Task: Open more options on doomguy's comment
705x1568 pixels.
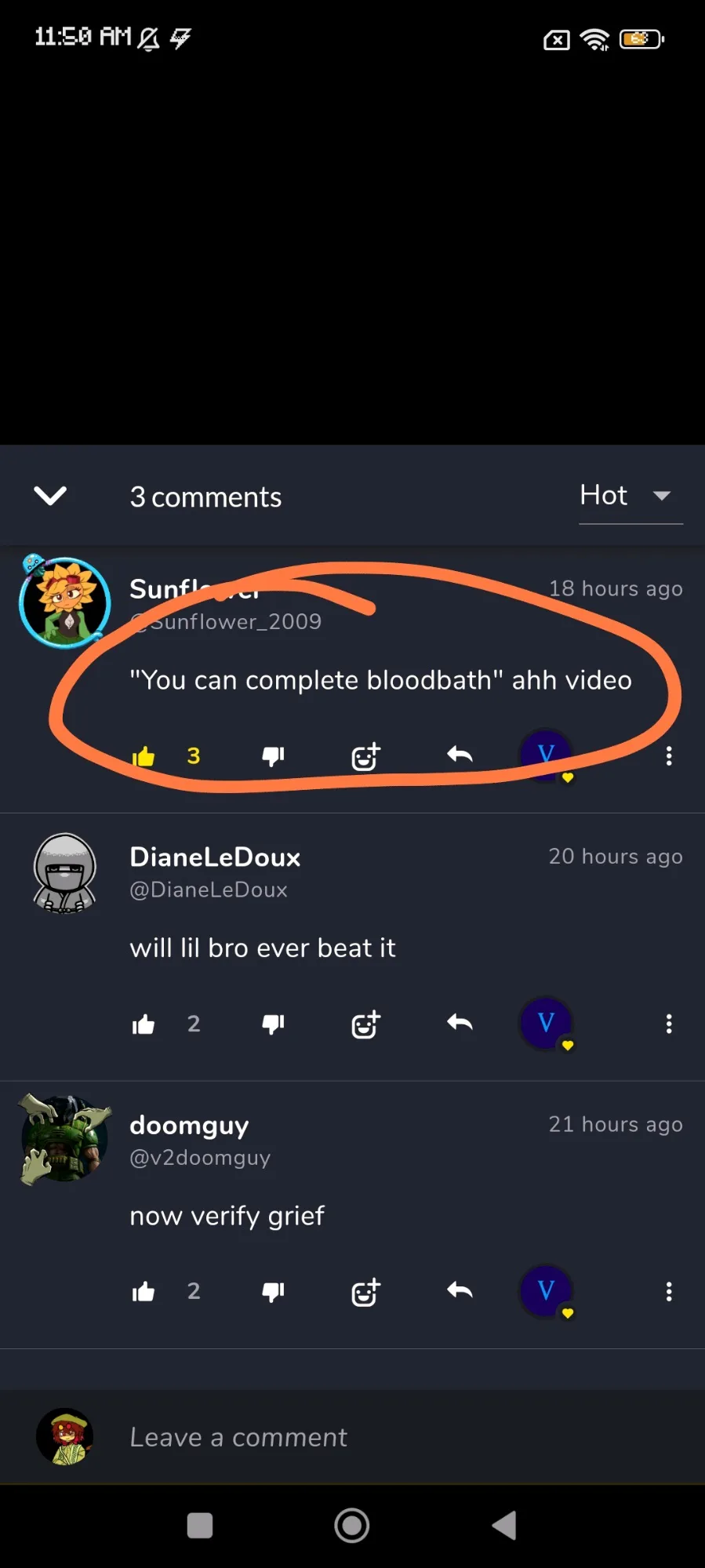Action: (669, 1292)
